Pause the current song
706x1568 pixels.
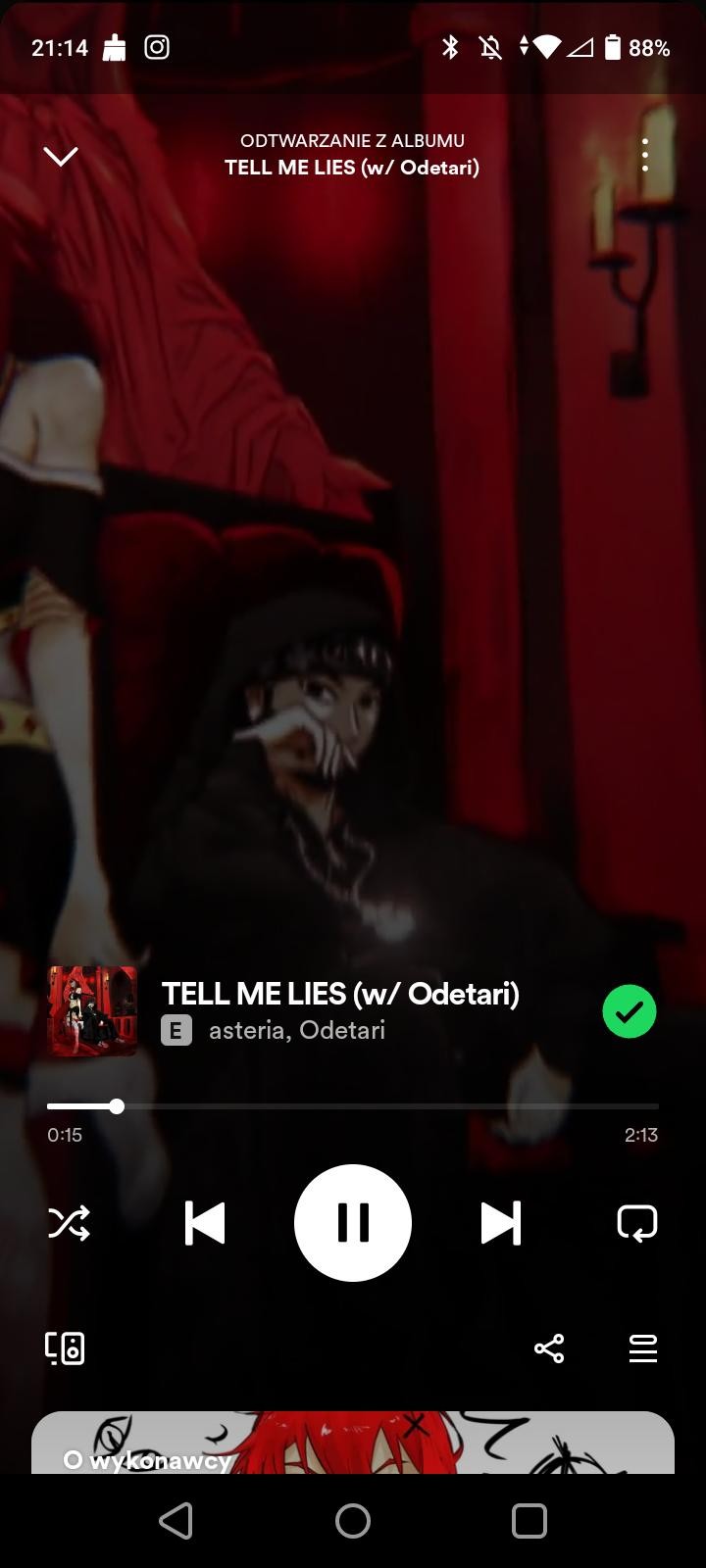click(353, 1223)
